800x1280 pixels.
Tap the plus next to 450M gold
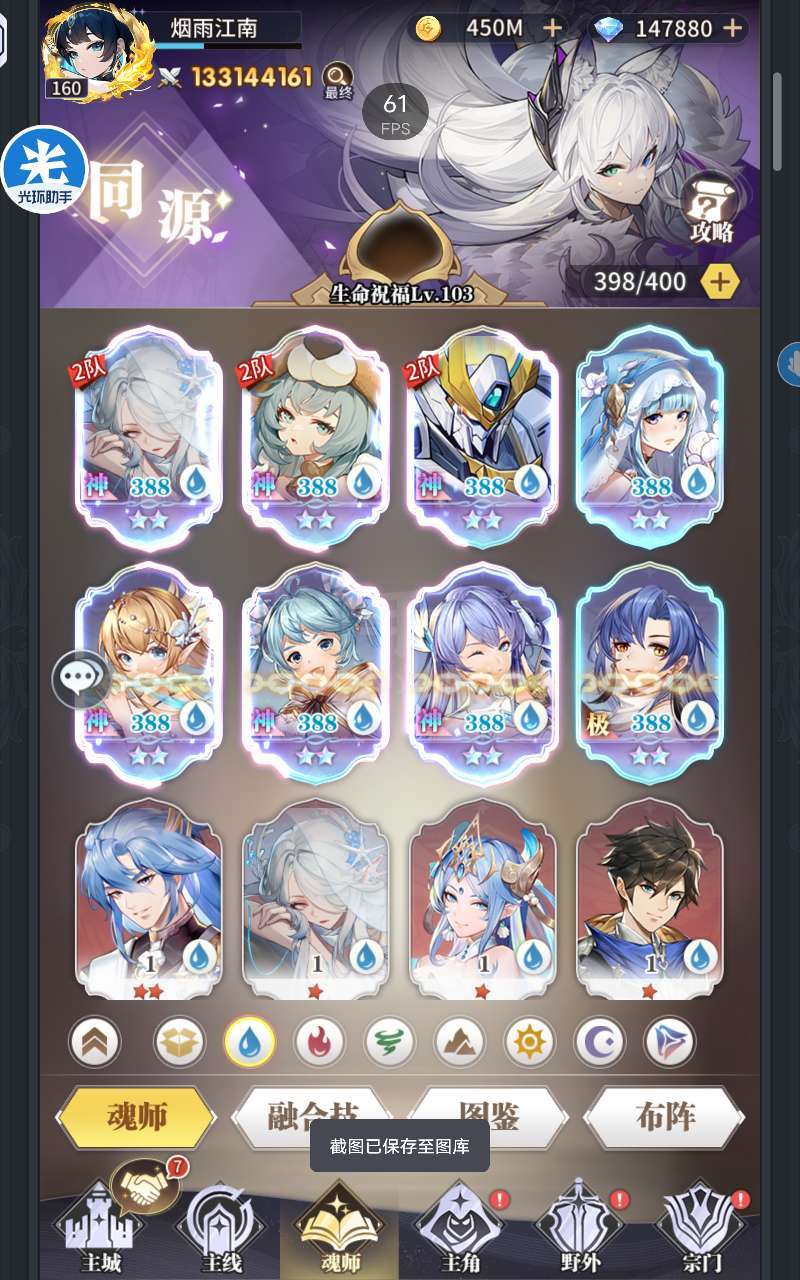tap(552, 28)
